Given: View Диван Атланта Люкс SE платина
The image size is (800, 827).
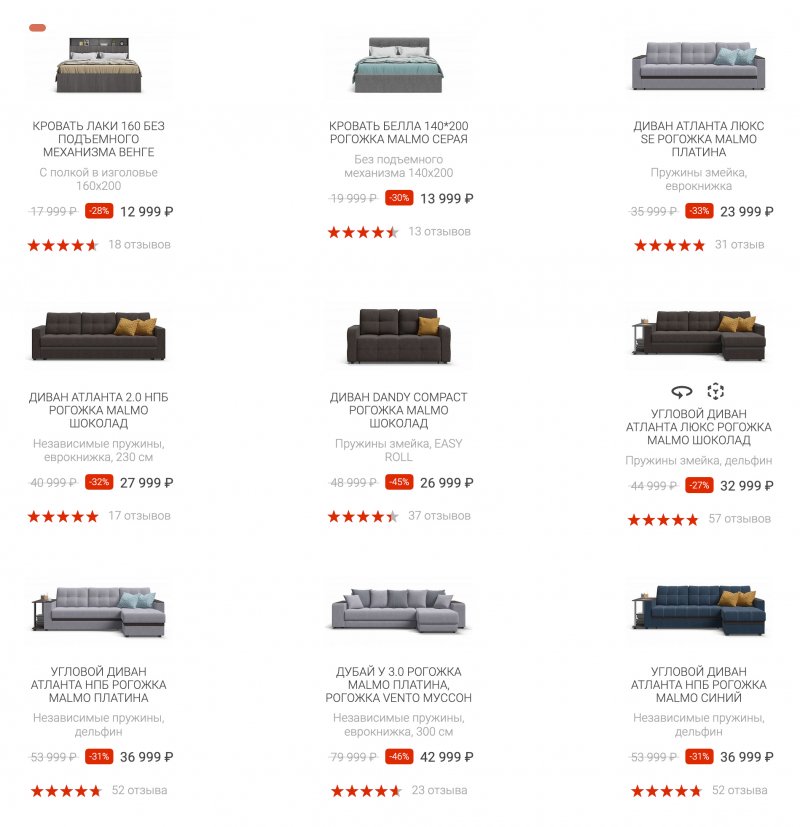Looking at the screenshot, I should [698, 139].
